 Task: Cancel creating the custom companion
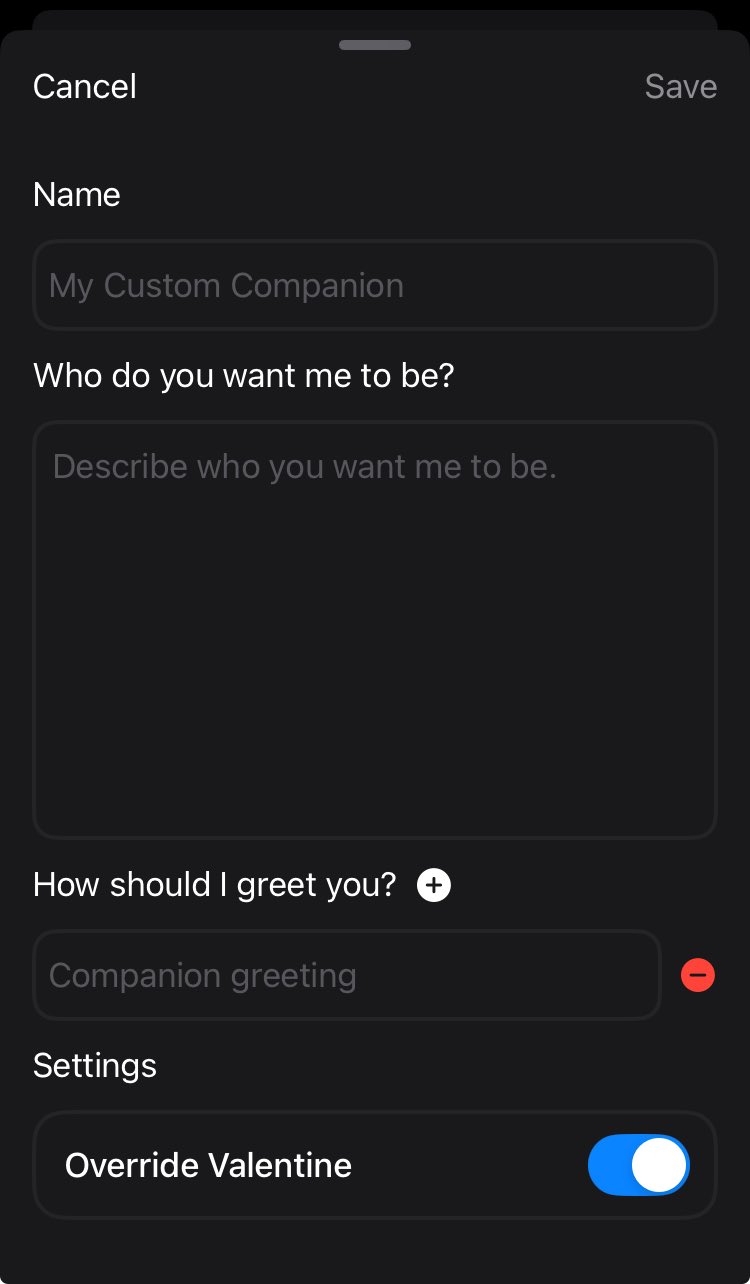pyautogui.click(x=85, y=87)
